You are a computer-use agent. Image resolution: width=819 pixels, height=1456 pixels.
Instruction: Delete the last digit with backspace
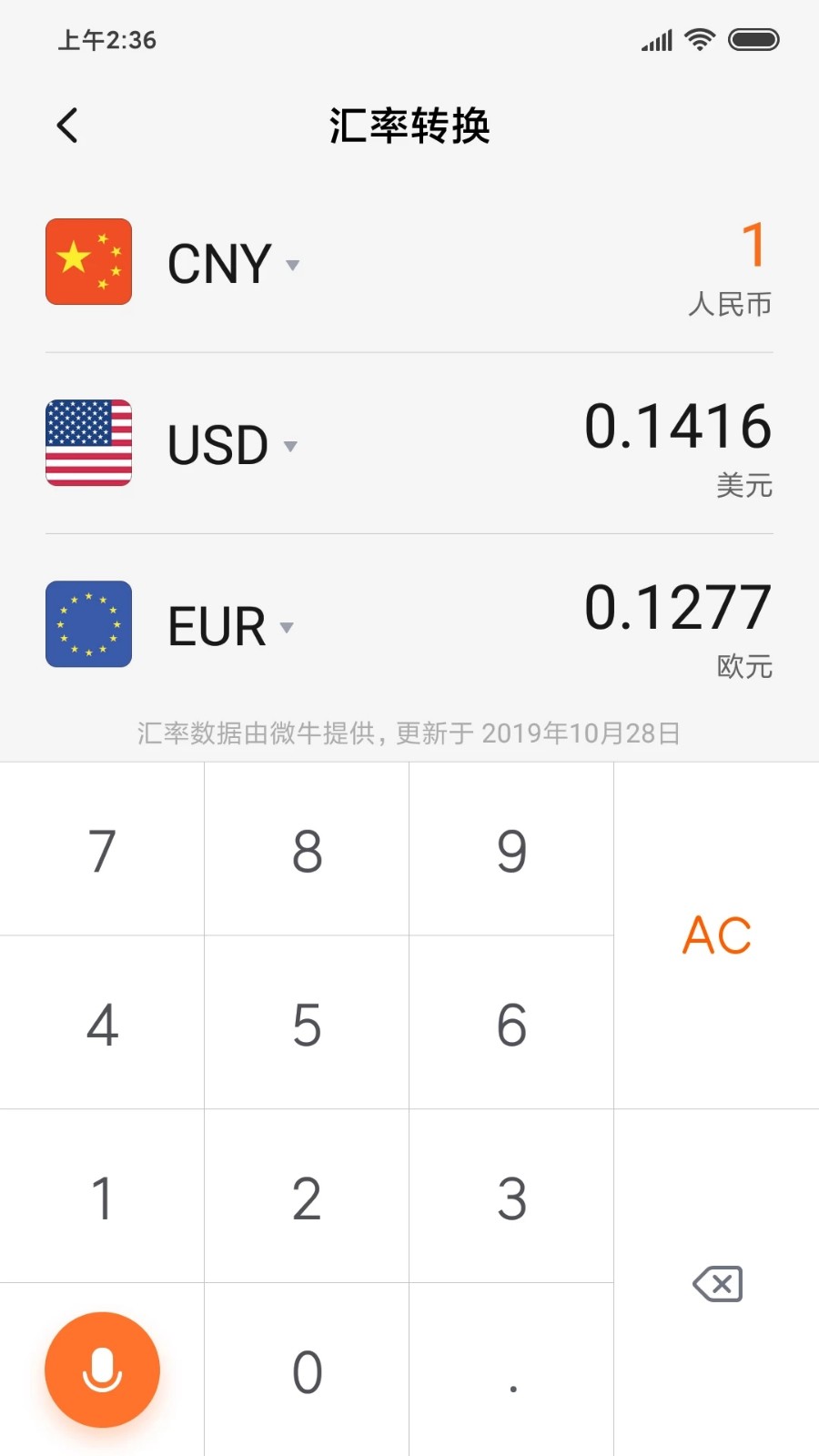pyautogui.click(x=716, y=1284)
